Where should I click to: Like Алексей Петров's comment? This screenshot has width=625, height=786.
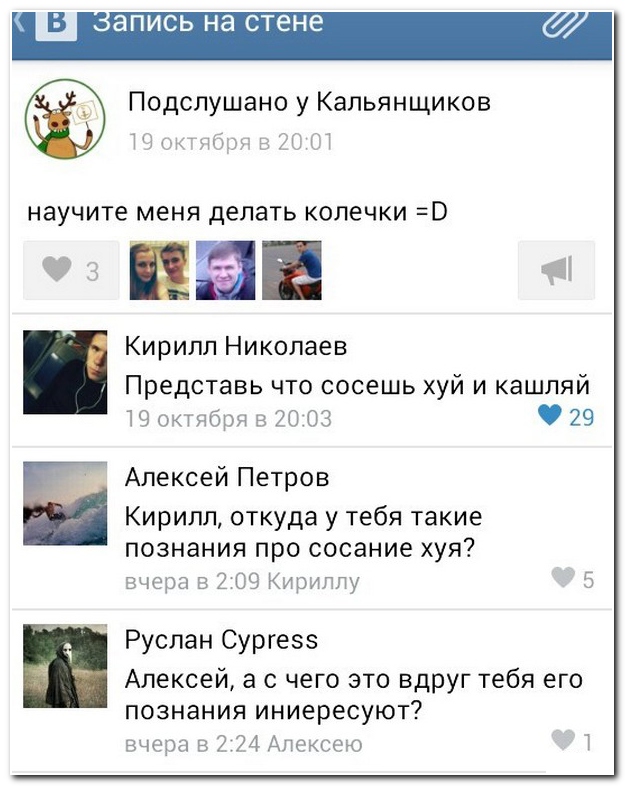coord(573,578)
